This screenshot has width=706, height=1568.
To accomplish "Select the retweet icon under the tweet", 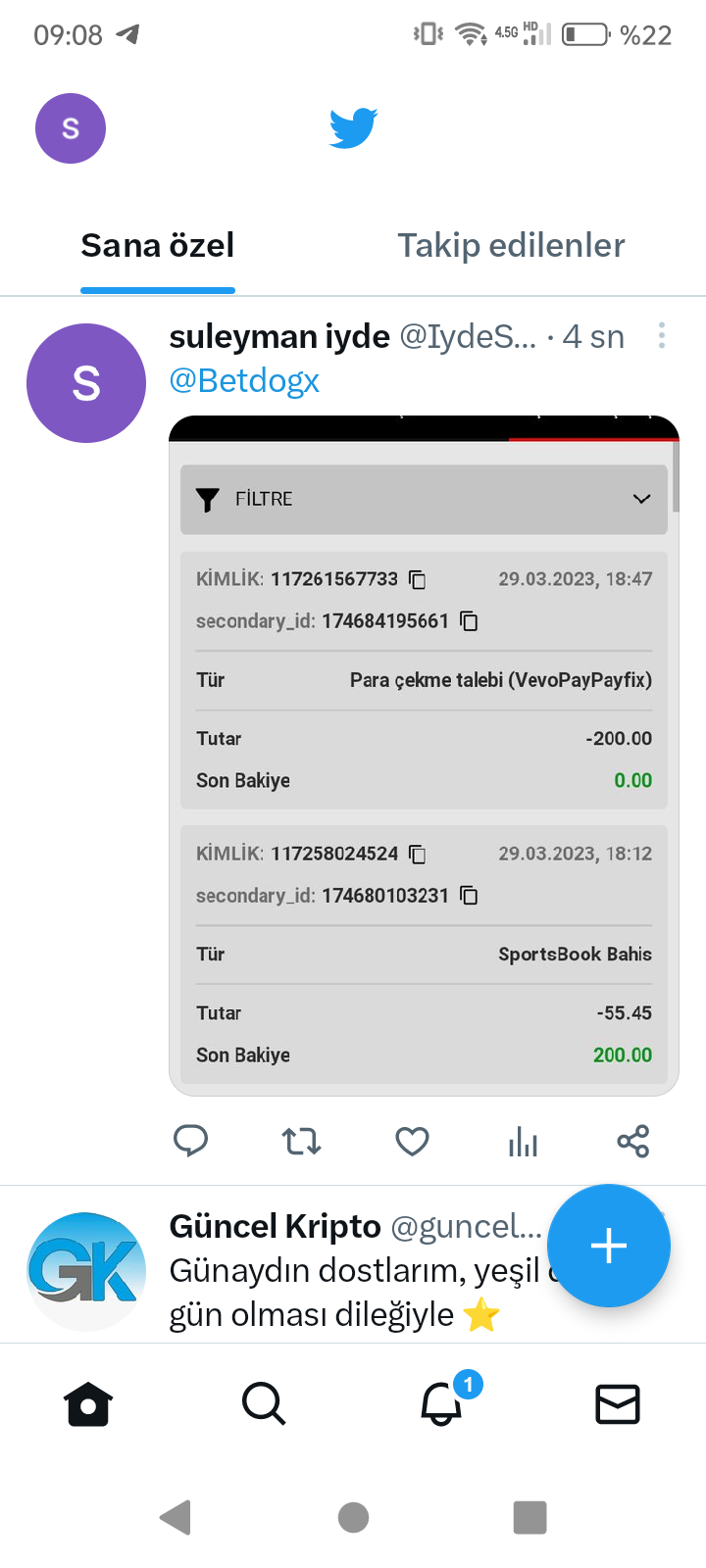I will (301, 1141).
